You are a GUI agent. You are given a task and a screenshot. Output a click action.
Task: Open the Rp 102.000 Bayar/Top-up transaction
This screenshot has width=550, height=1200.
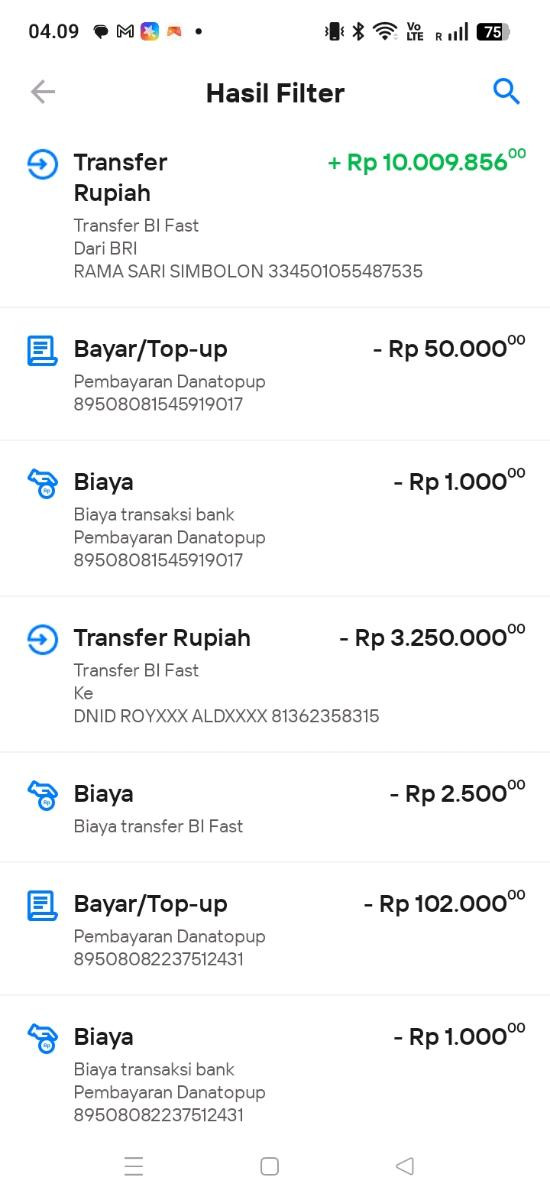click(x=275, y=929)
